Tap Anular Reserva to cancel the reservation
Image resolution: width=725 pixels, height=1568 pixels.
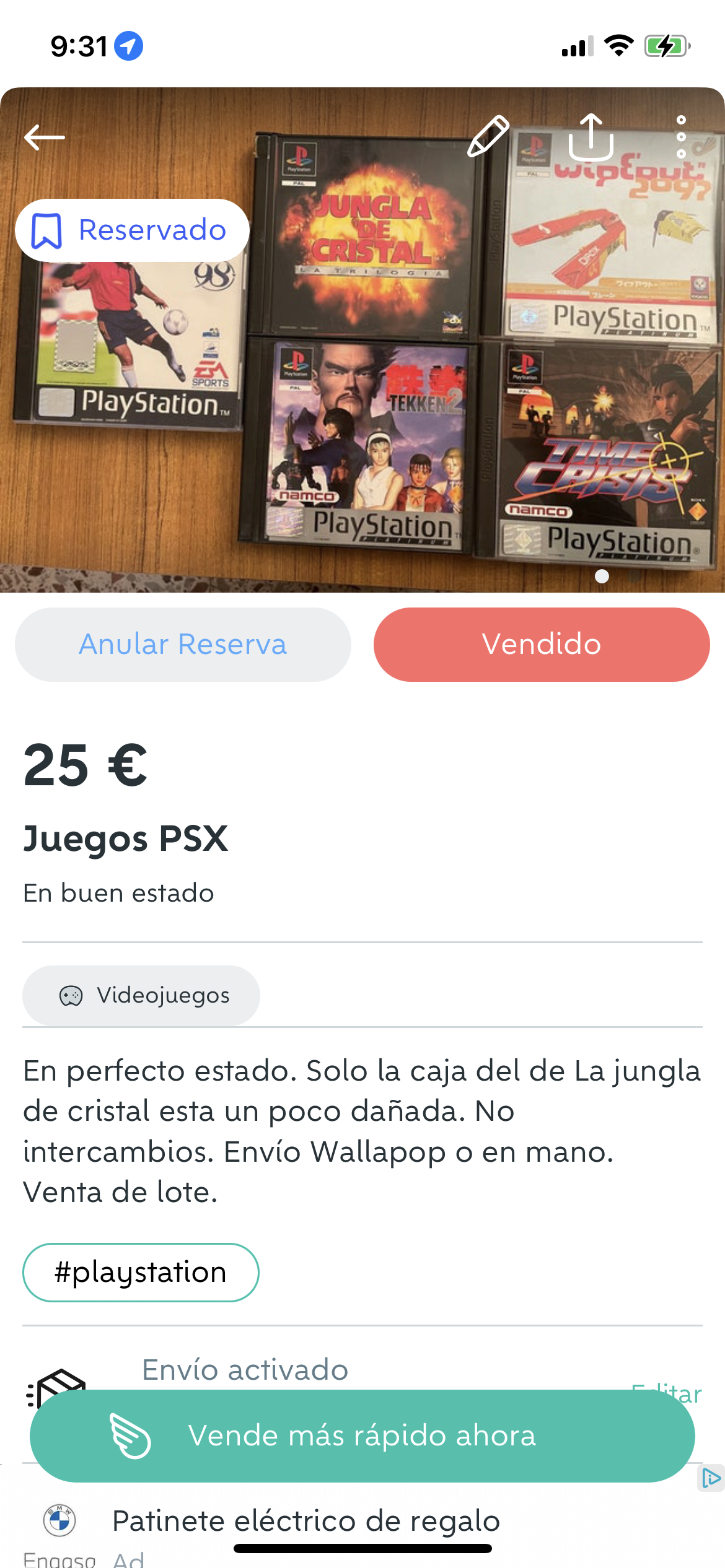point(183,645)
